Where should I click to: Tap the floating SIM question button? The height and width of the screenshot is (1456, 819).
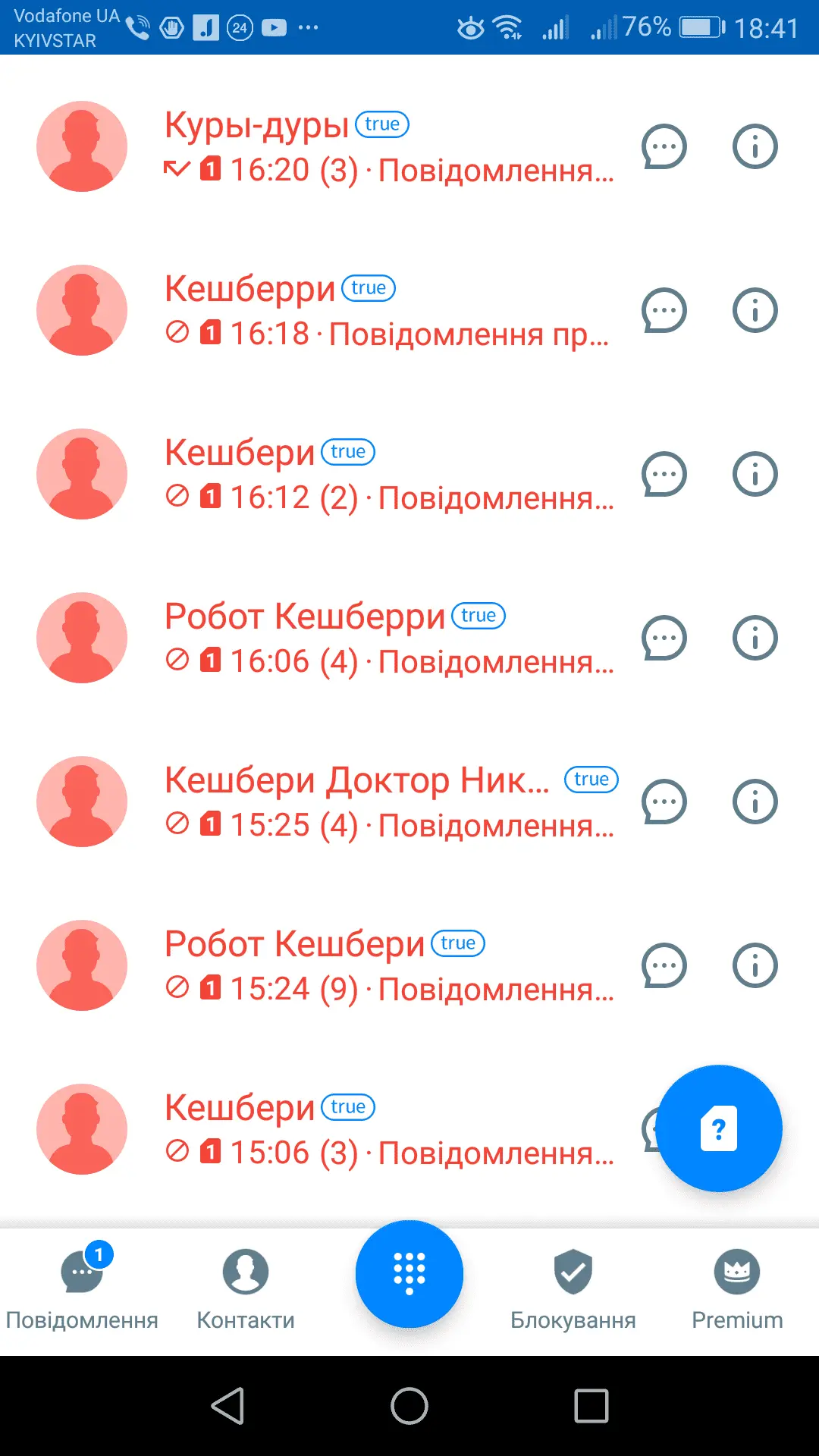pos(718,1128)
